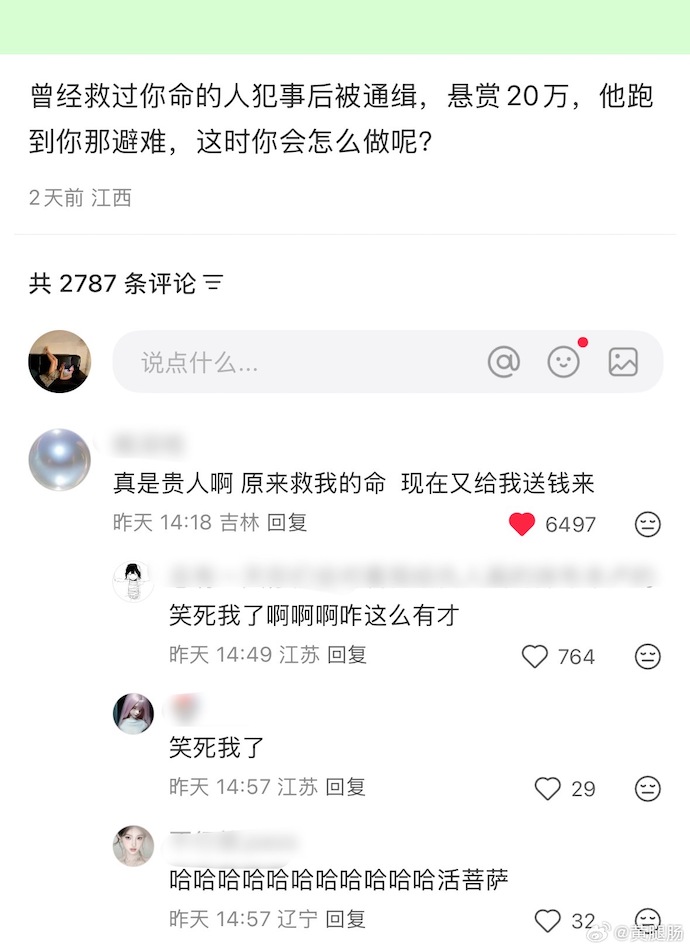690x949 pixels.
Task: Like the 笑死我了 comment with 29 likes
Action: click(x=547, y=788)
